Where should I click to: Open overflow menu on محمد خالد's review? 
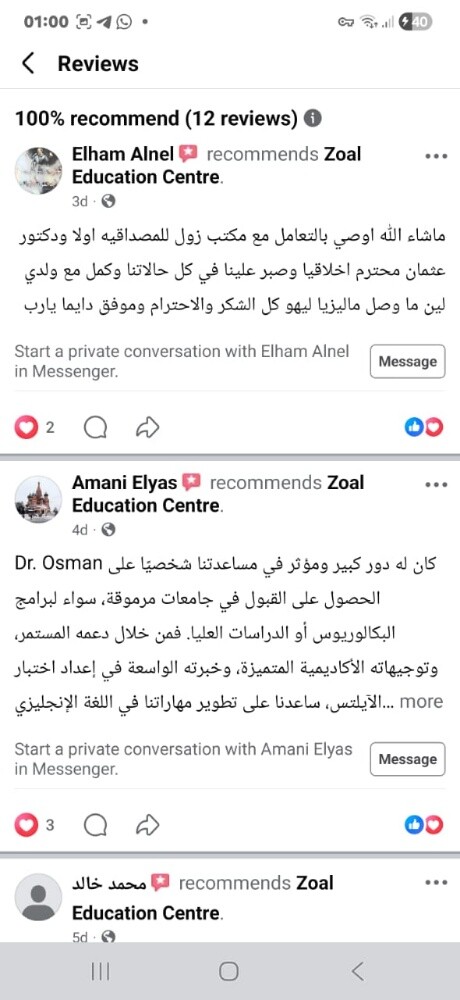tap(436, 883)
